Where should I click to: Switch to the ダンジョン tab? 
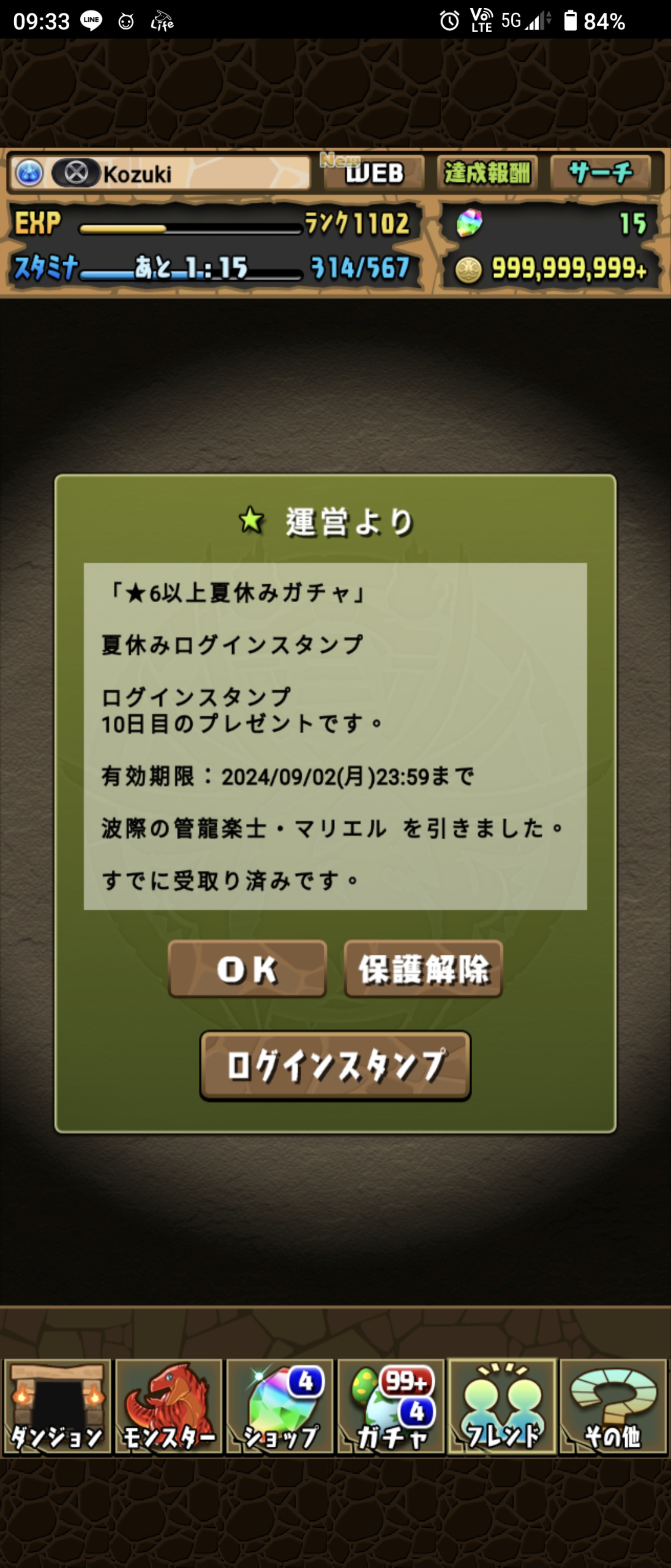pos(57,1407)
